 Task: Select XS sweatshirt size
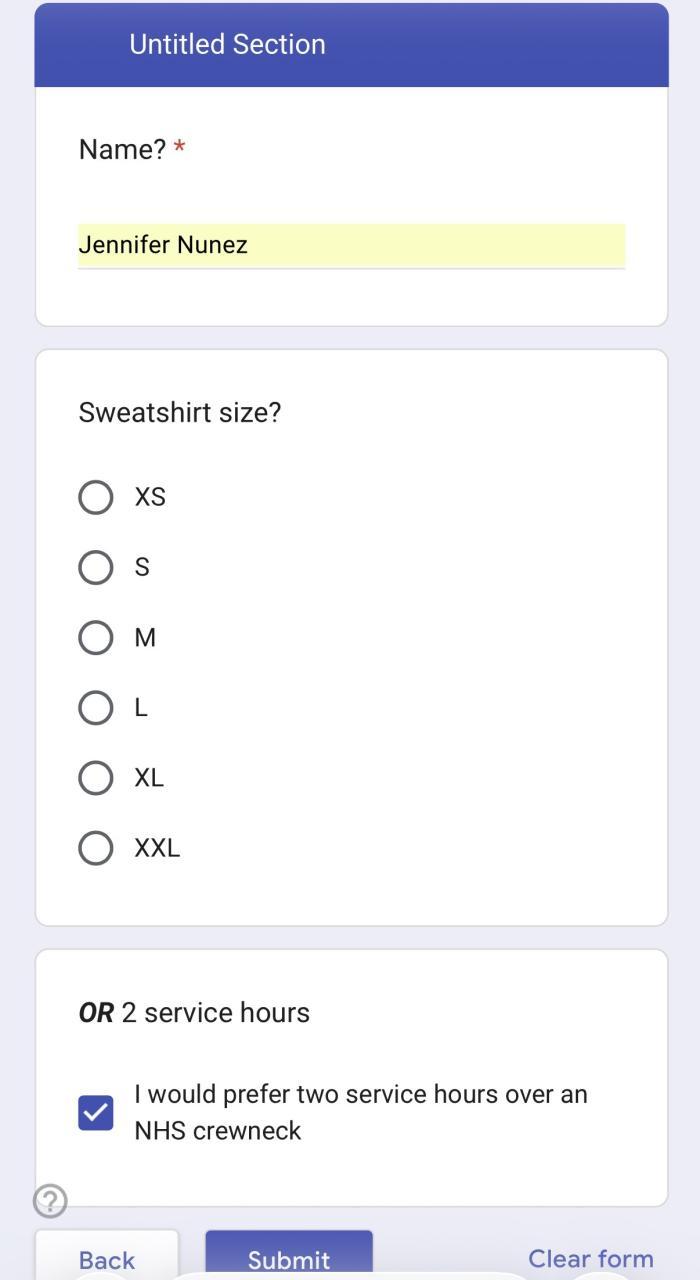96,497
